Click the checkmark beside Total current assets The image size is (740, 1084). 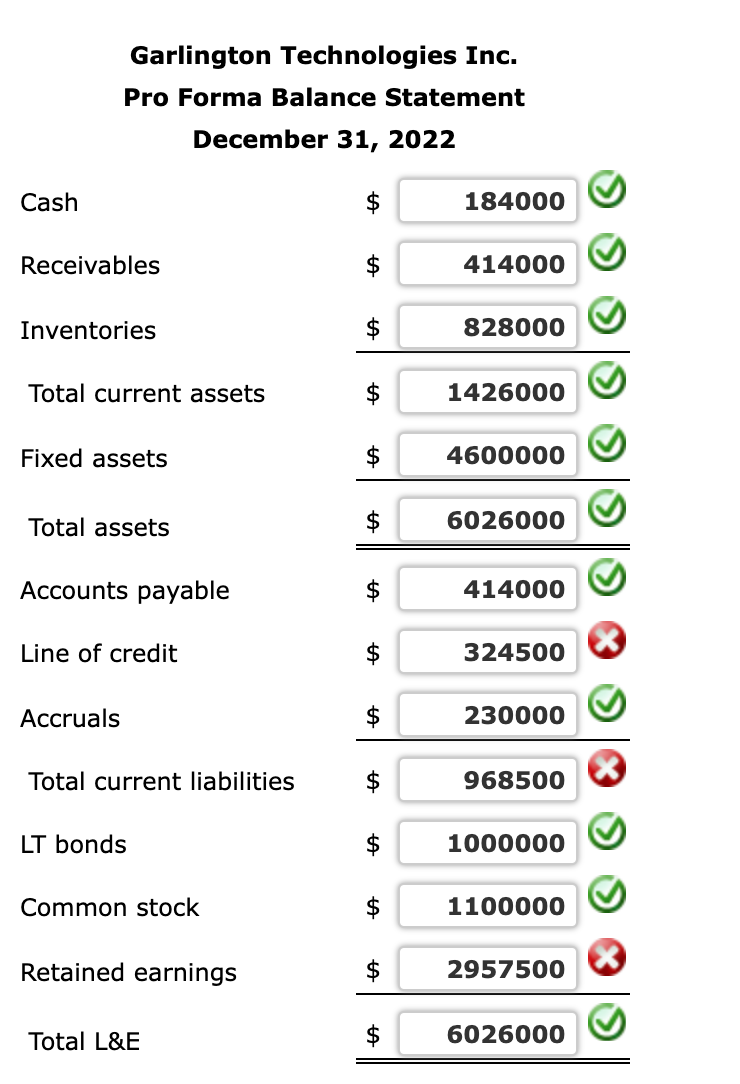pos(606,380)
